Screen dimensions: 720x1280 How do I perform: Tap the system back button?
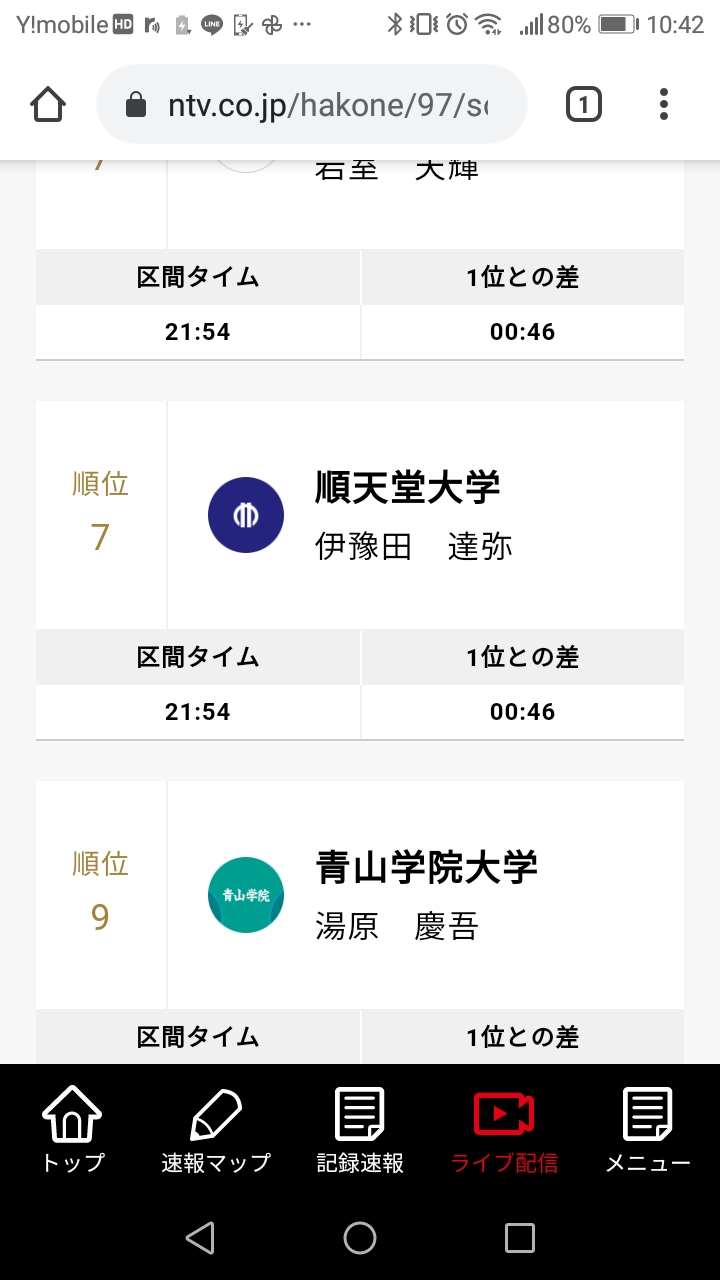click(200, 1239)
